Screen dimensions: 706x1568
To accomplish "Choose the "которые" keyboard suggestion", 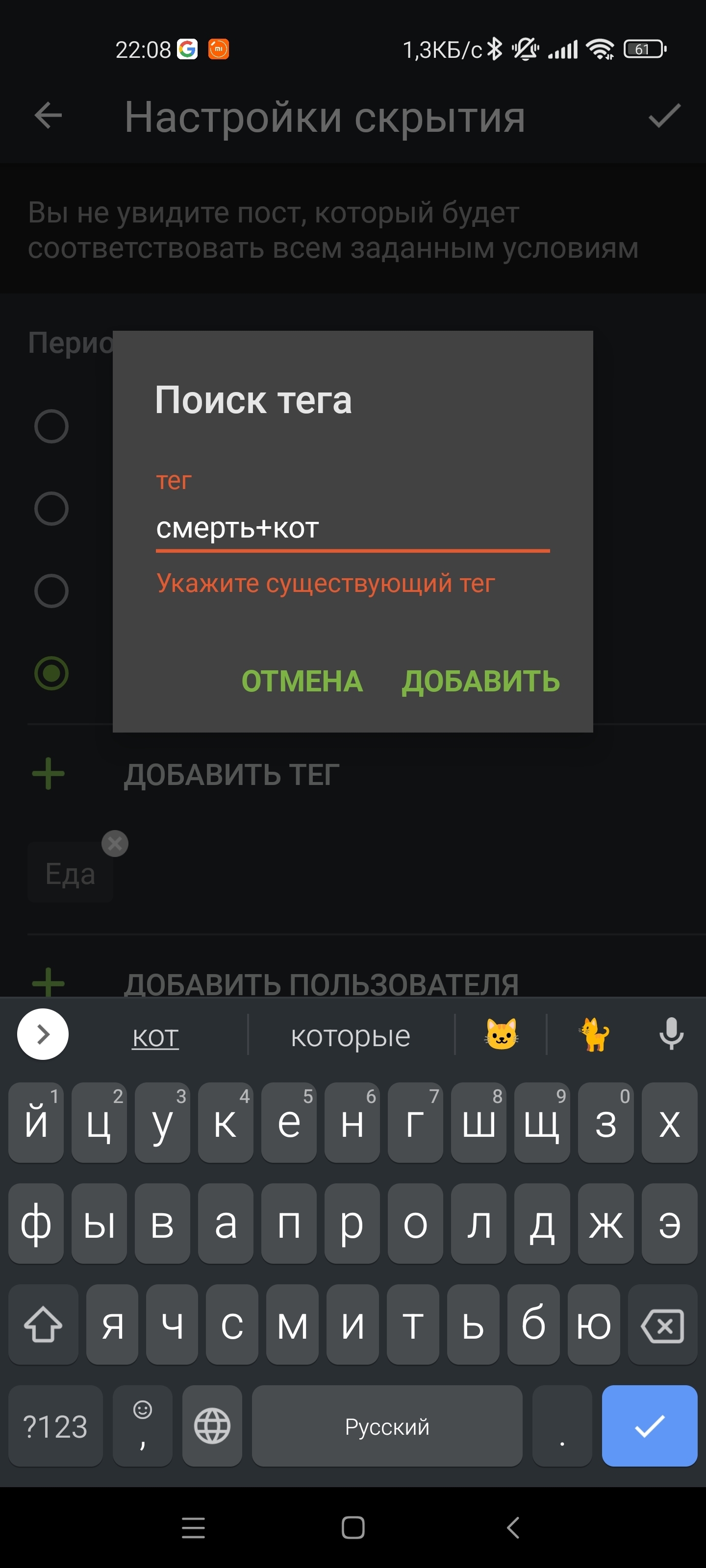I will [350, 1035].
